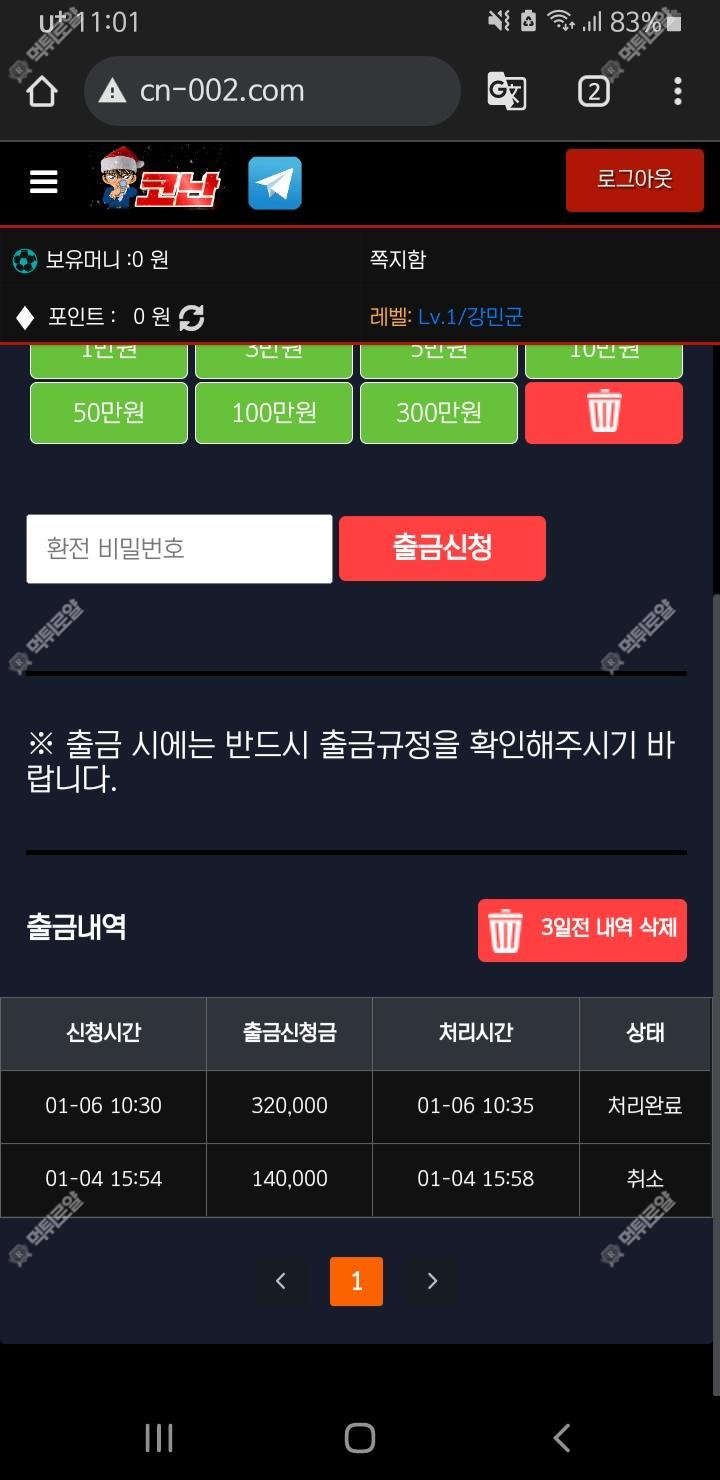Select the 50만원 amount button
The width and height of the screenshot is (720, 1480).
pos(109,413)
